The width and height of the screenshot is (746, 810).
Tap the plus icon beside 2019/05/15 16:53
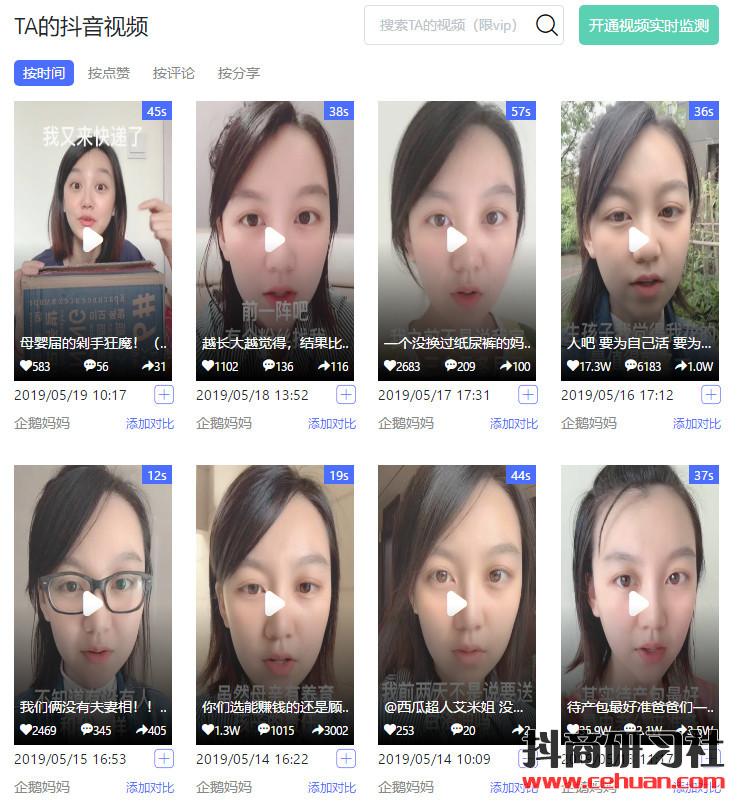(x=164, y=759)
